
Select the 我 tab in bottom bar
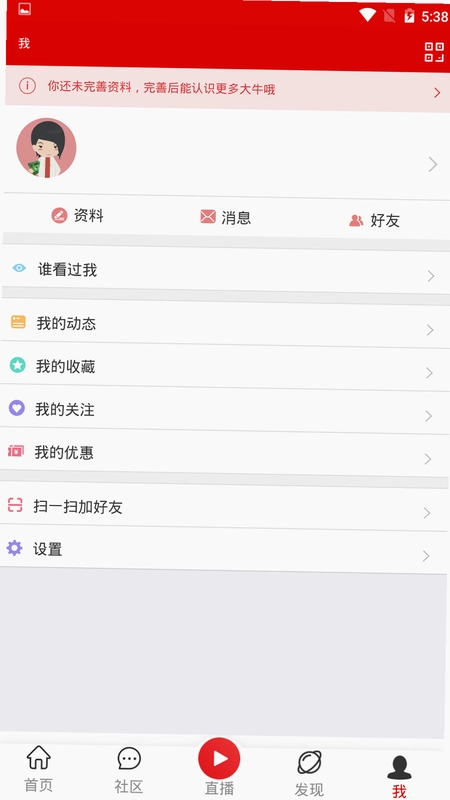[399, 777]
